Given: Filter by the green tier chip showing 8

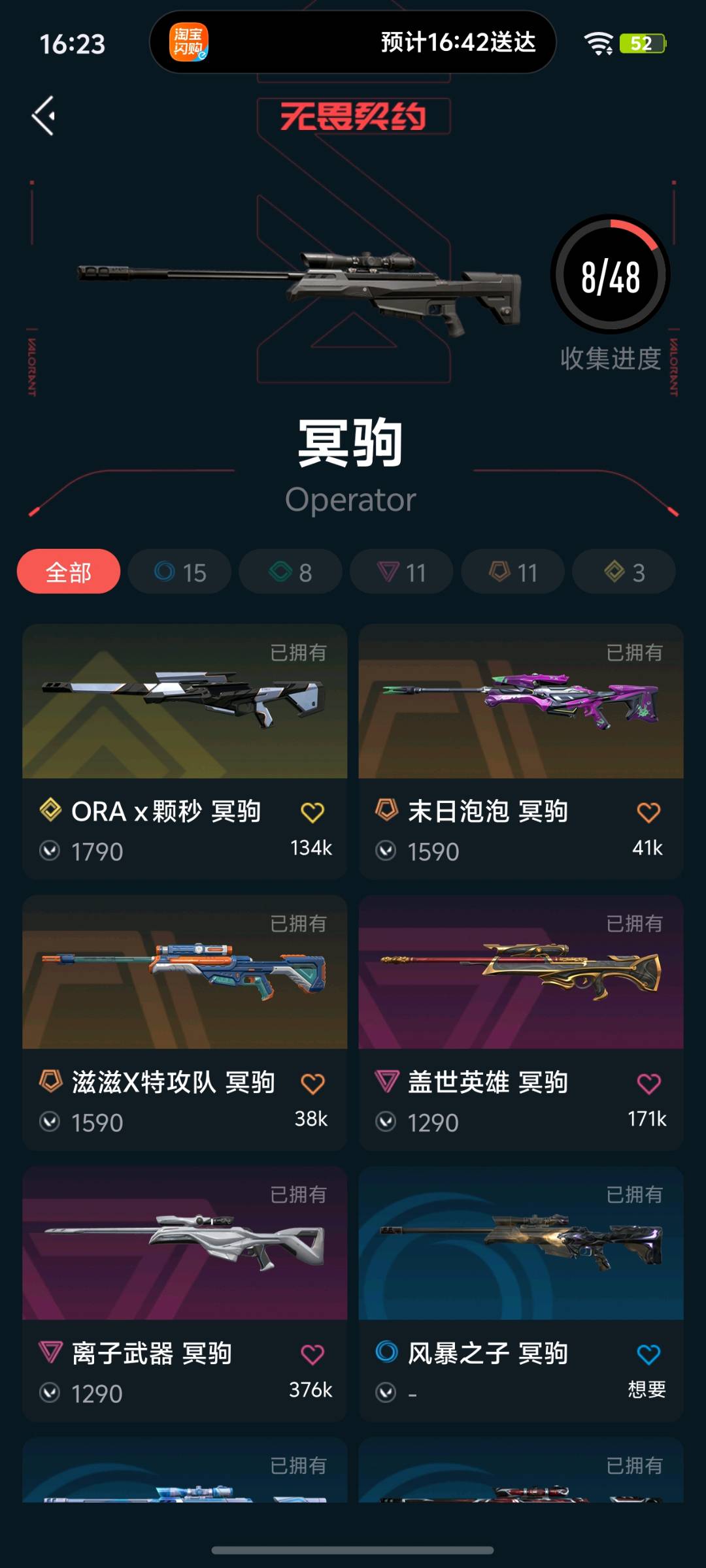Looking at the screenshot, I should (290, 572).
